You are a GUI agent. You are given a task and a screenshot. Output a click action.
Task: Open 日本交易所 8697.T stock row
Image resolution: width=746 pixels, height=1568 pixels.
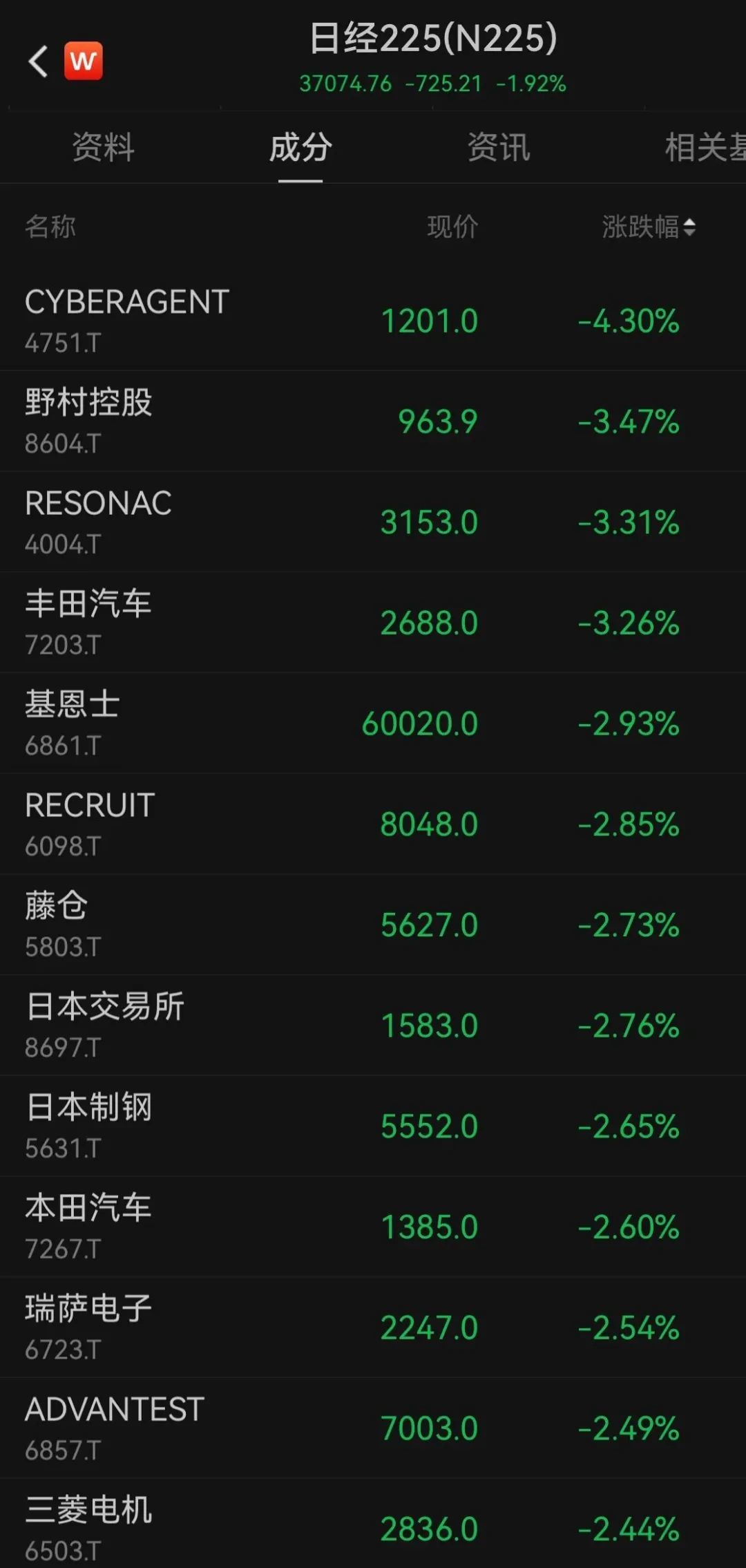(x=373, y=1026)
